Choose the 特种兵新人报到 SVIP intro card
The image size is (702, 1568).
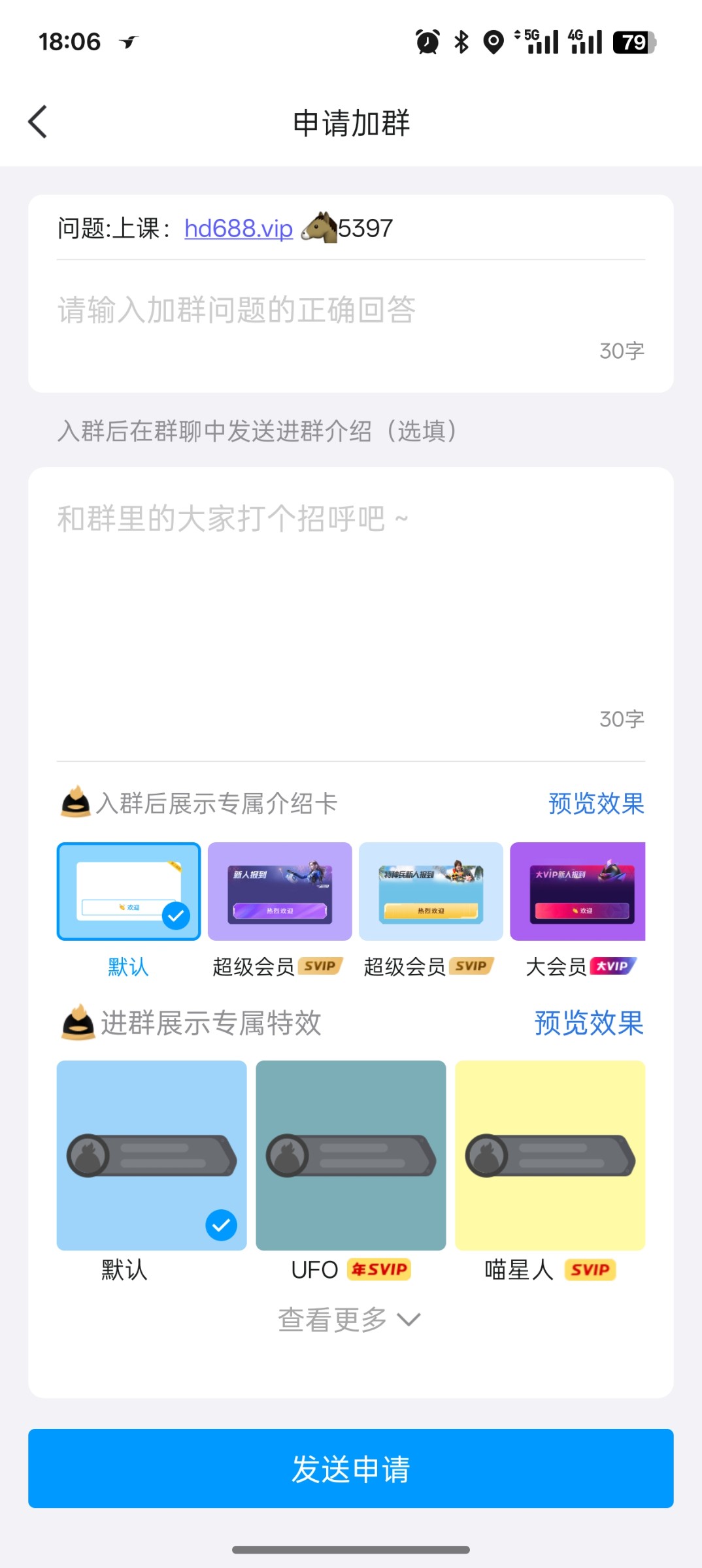[431, 891]
